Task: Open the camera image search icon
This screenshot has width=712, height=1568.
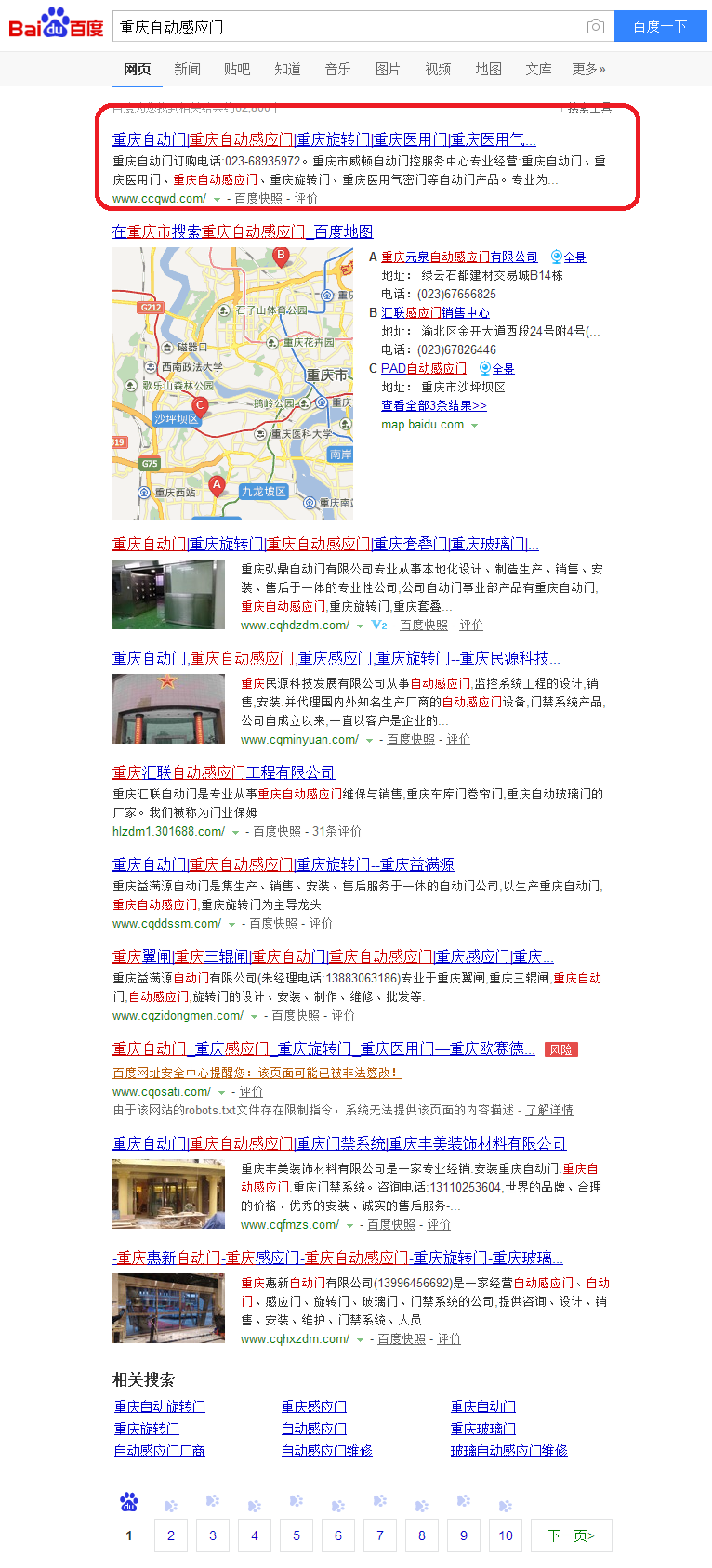Action: point(596,27)
